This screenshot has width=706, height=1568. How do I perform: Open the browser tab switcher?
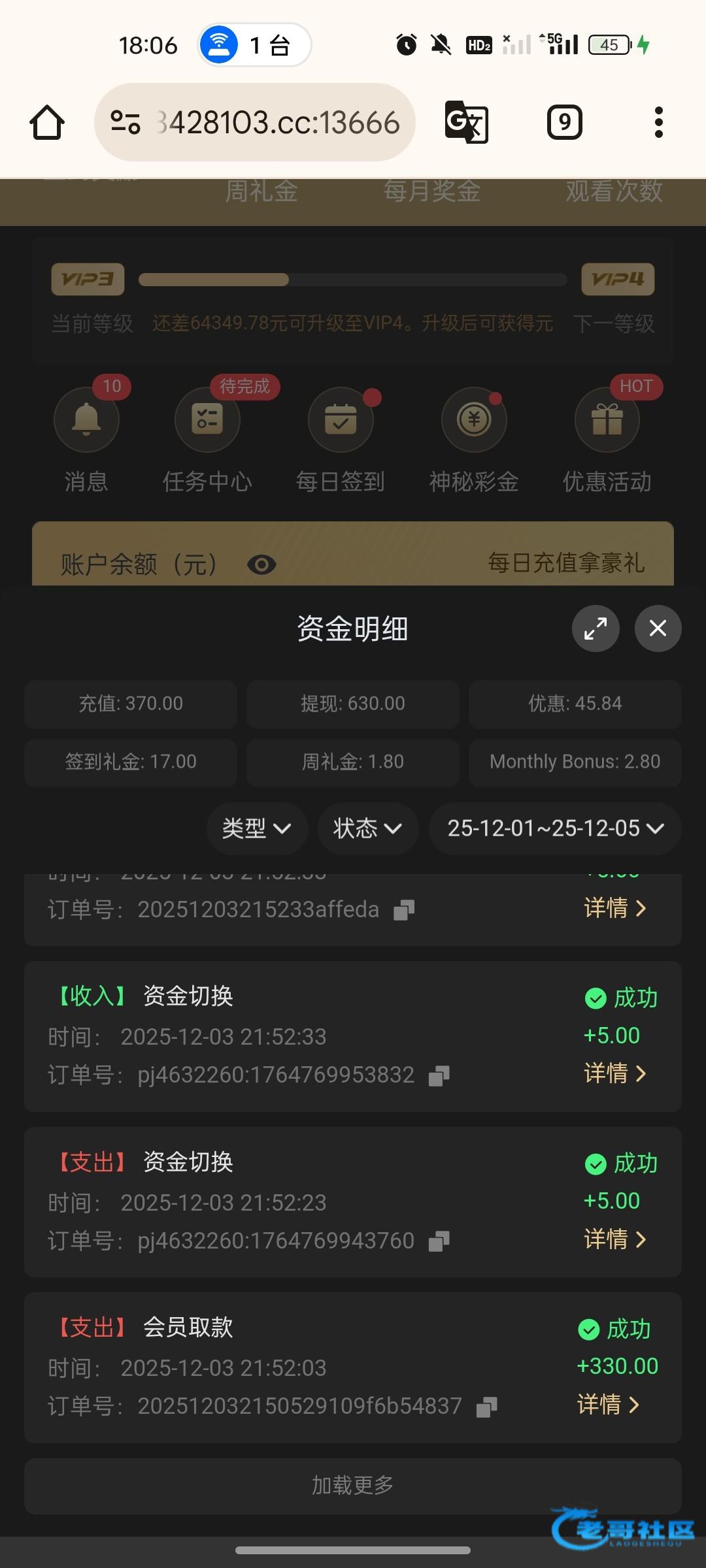564,122
